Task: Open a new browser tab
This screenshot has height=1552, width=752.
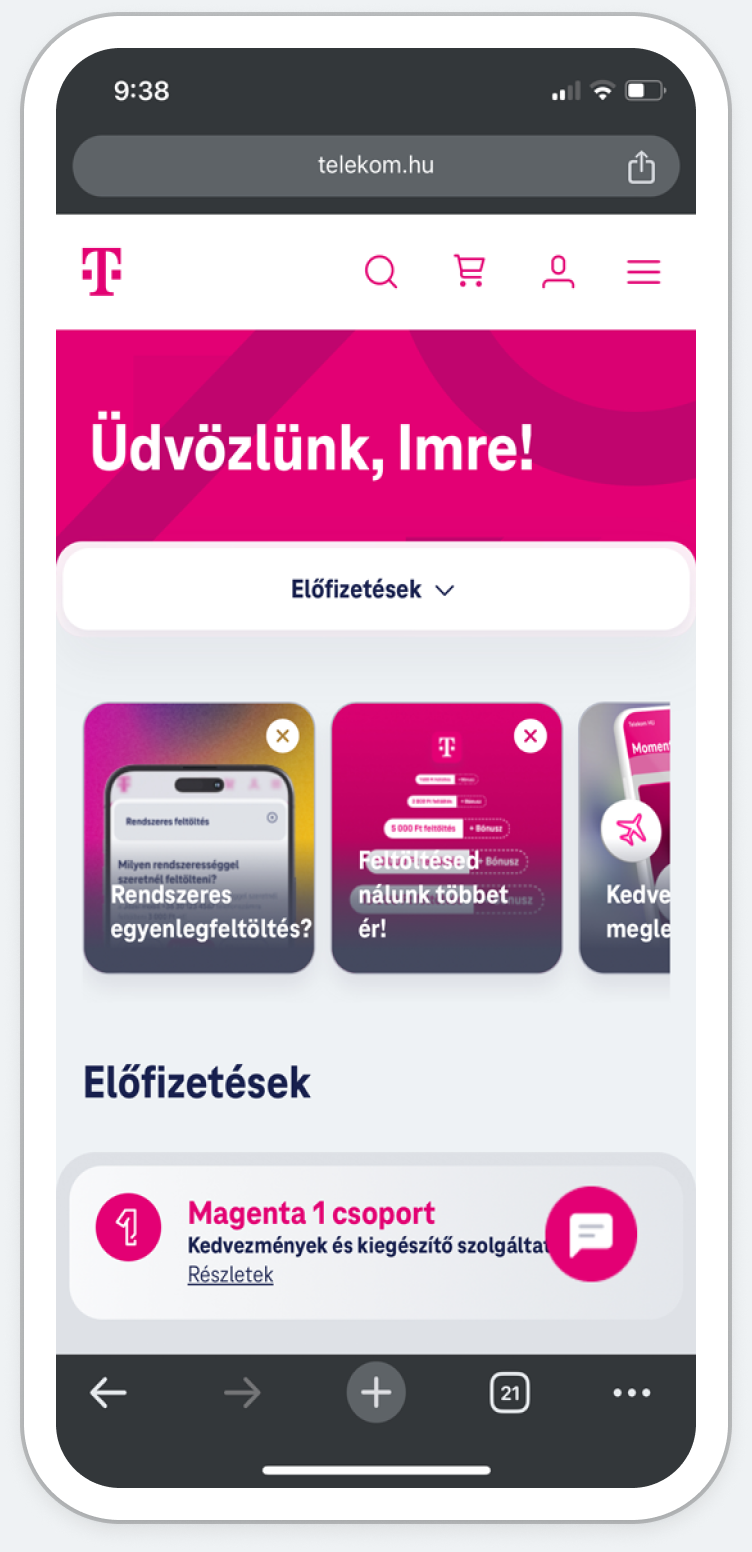Action: [376, 1392]
